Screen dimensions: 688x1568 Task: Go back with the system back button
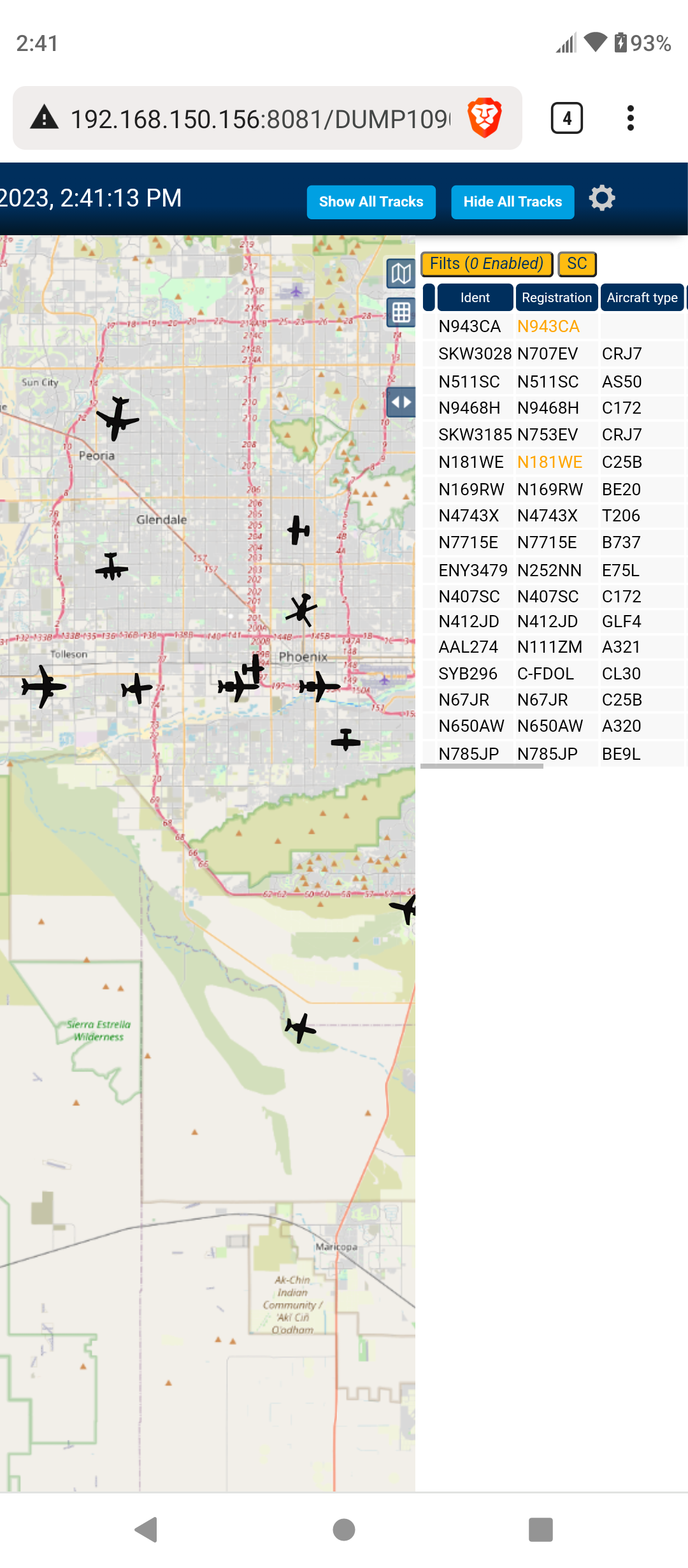click(x=147, y=1529)
